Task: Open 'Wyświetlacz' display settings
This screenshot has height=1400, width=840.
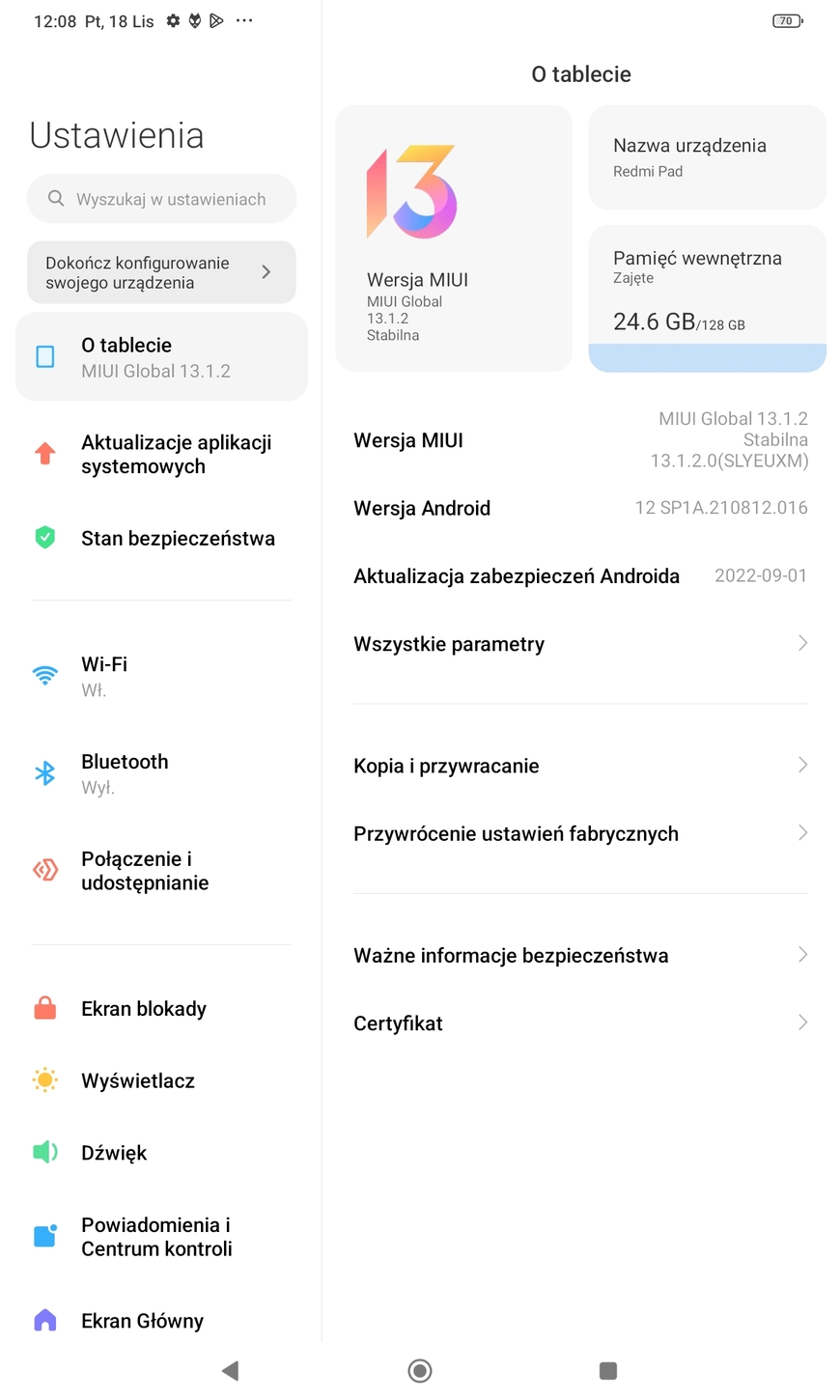Action: coord(161,1080)
